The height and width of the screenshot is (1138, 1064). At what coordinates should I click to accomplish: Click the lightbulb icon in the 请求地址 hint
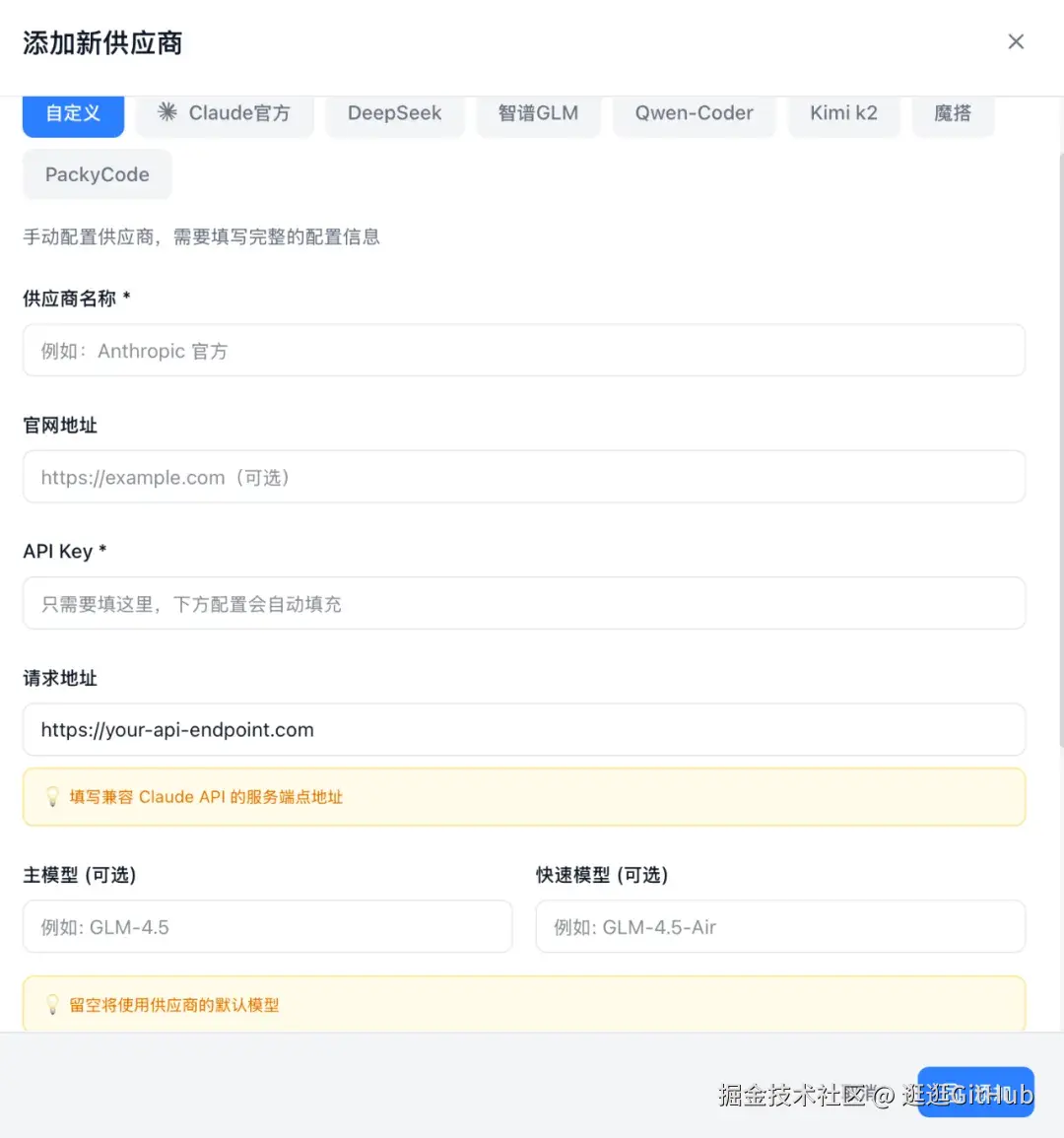pyautogui.click(x=52, y=796)
